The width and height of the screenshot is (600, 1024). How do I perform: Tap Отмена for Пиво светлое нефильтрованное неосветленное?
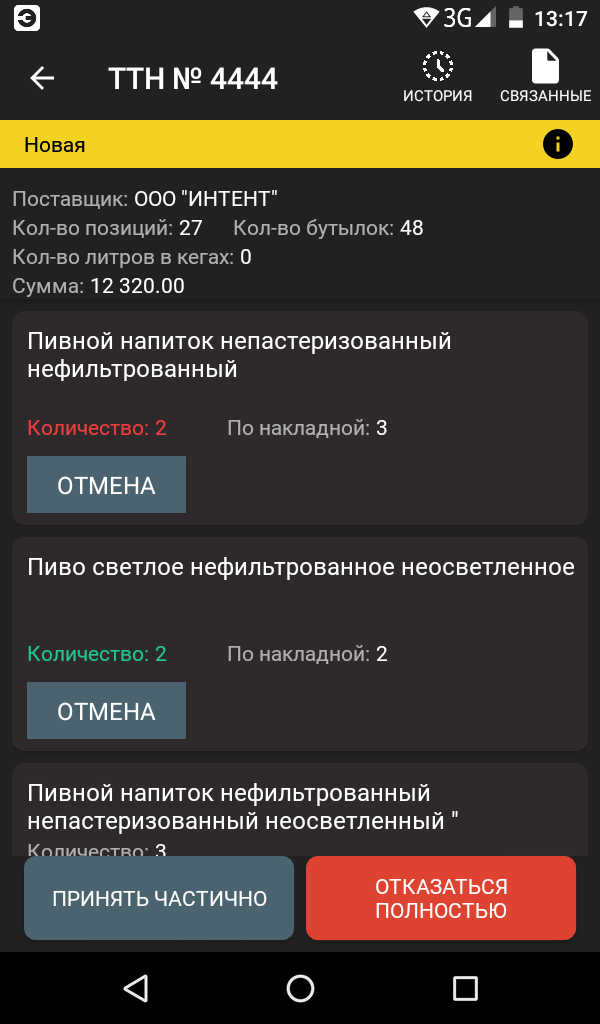(106, 711)
